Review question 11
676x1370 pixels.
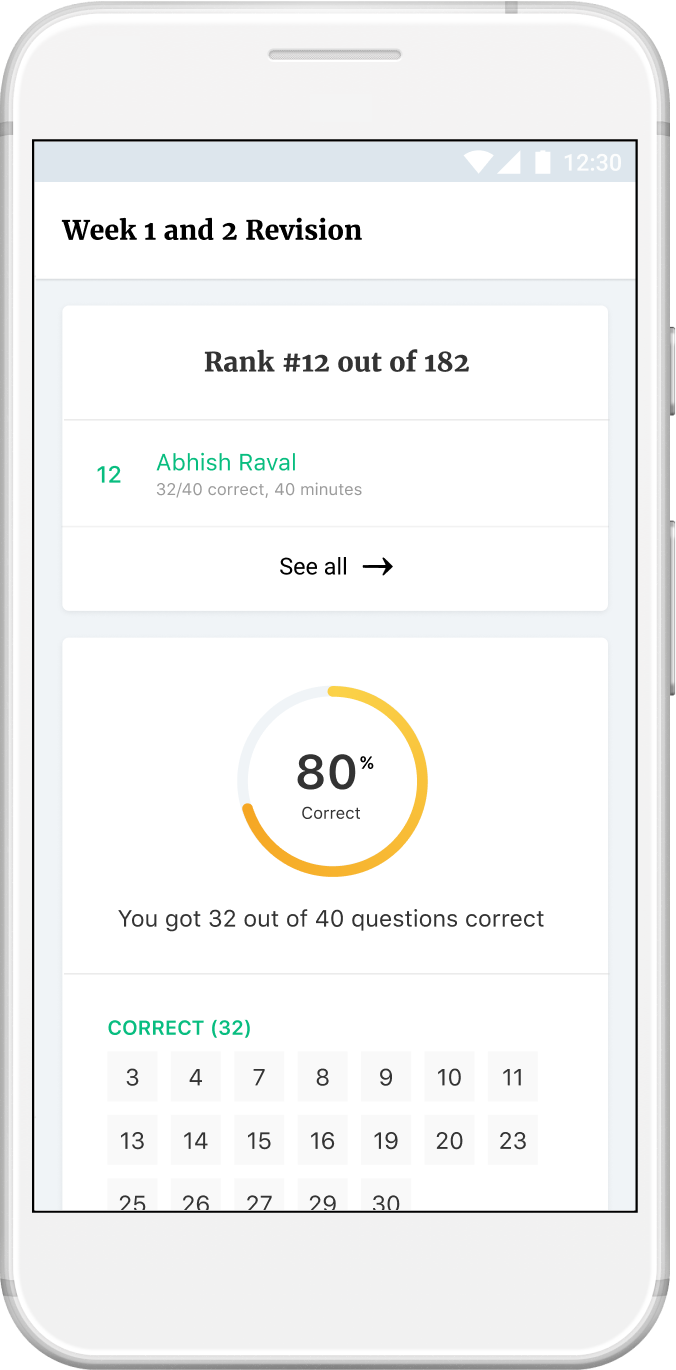pyautogui.click(x=513, y=1077)
